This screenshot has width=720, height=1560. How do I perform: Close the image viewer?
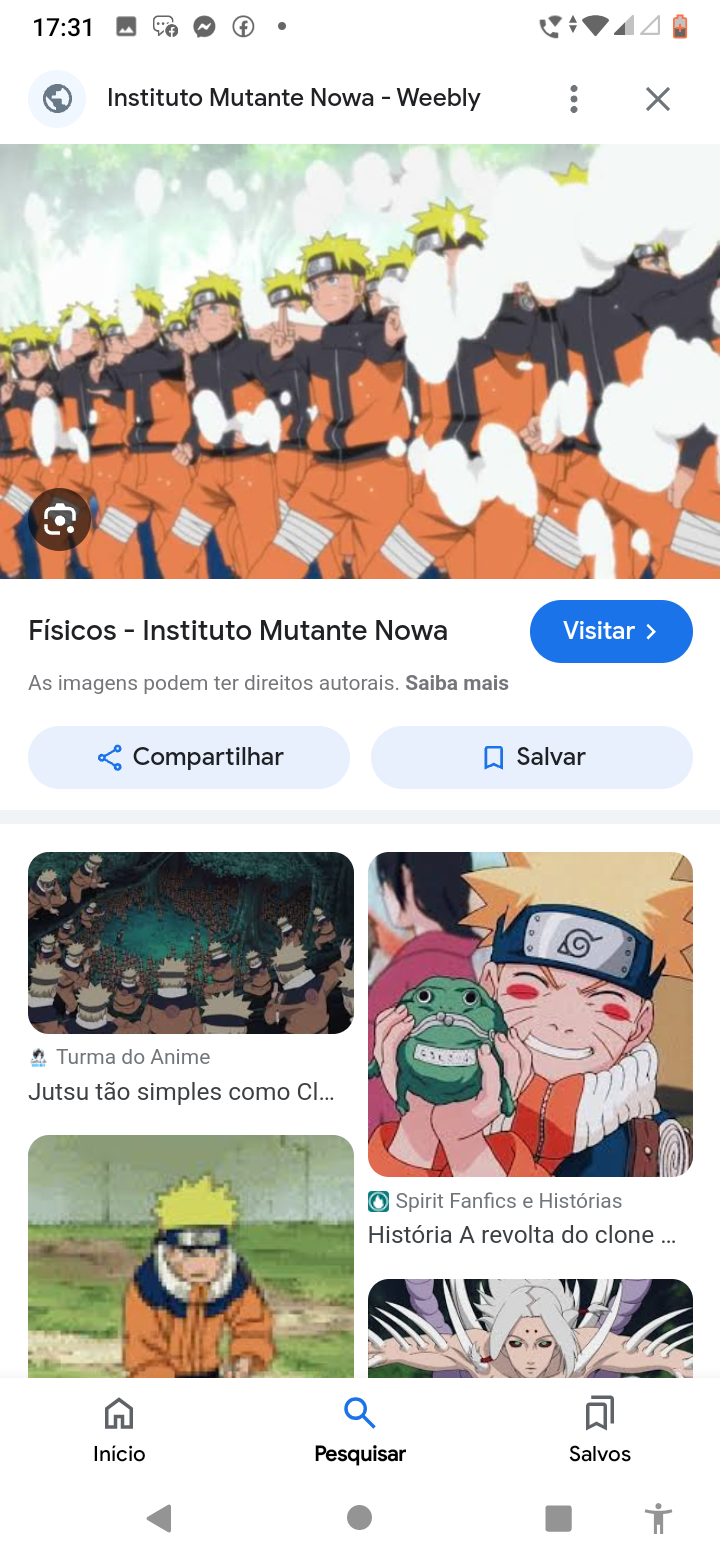657,99
